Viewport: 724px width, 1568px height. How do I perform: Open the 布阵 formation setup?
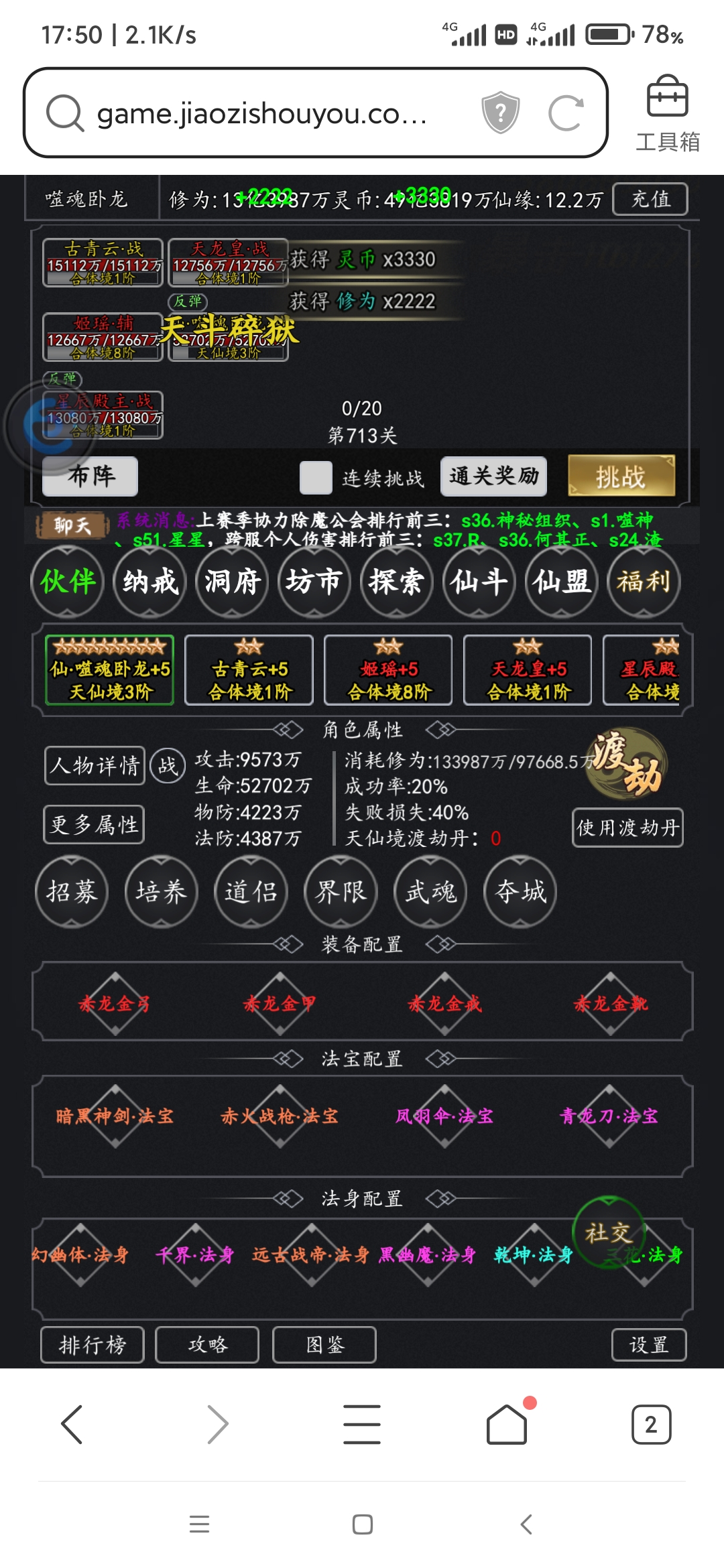pos(90,476)
